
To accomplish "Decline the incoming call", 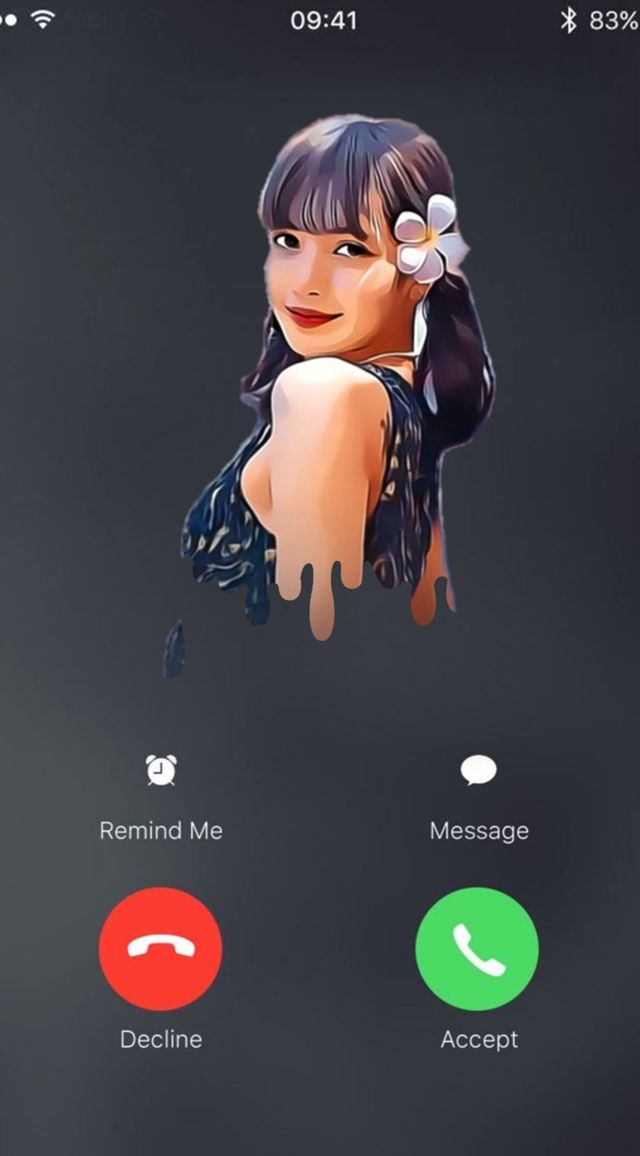I will (x=161, y=949).
